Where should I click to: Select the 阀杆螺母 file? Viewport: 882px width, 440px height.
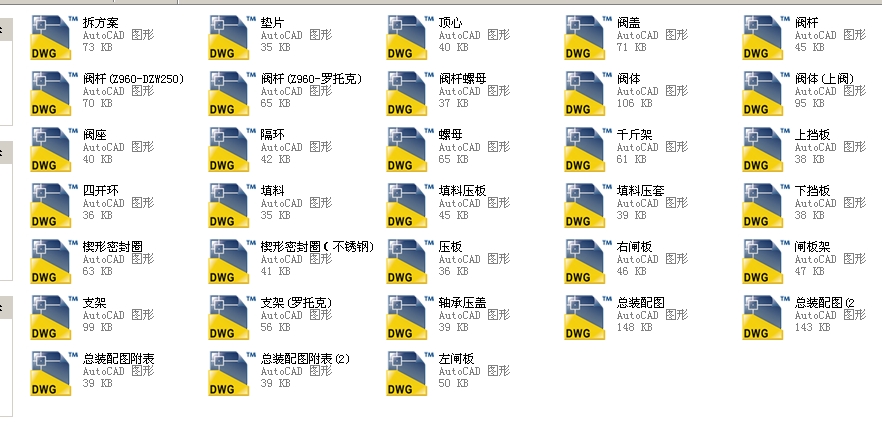pyautogui.click(x=408, y=92)
